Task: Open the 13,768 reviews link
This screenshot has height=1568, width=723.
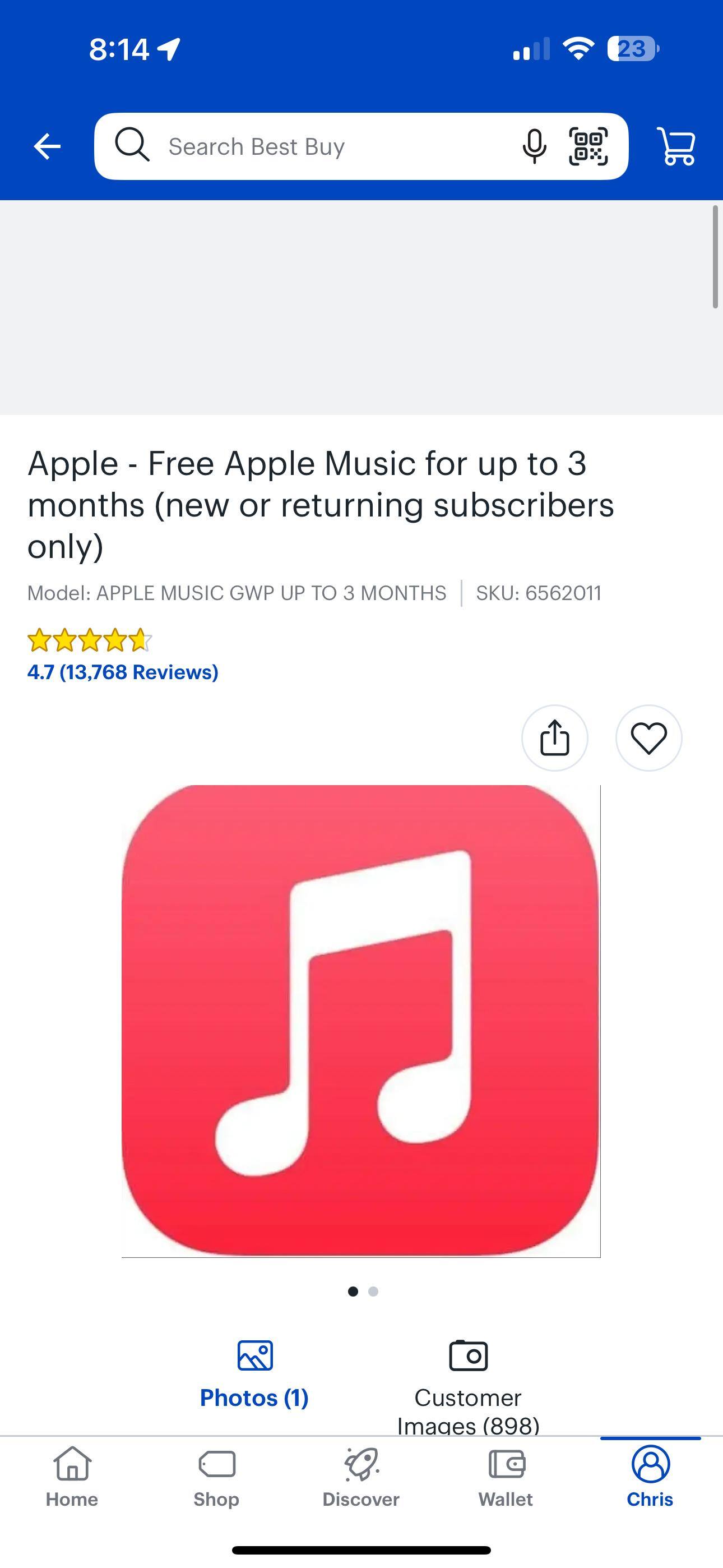Action: (x=122, y=672)
